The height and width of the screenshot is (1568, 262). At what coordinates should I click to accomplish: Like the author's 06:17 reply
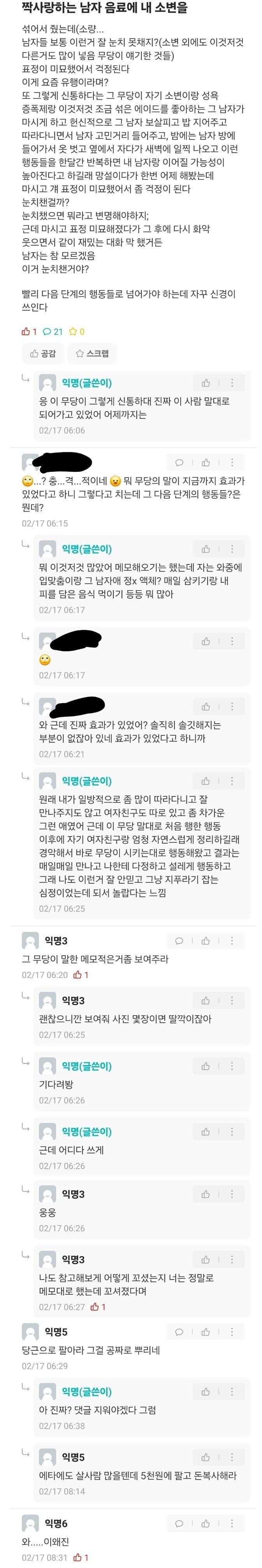206,549
